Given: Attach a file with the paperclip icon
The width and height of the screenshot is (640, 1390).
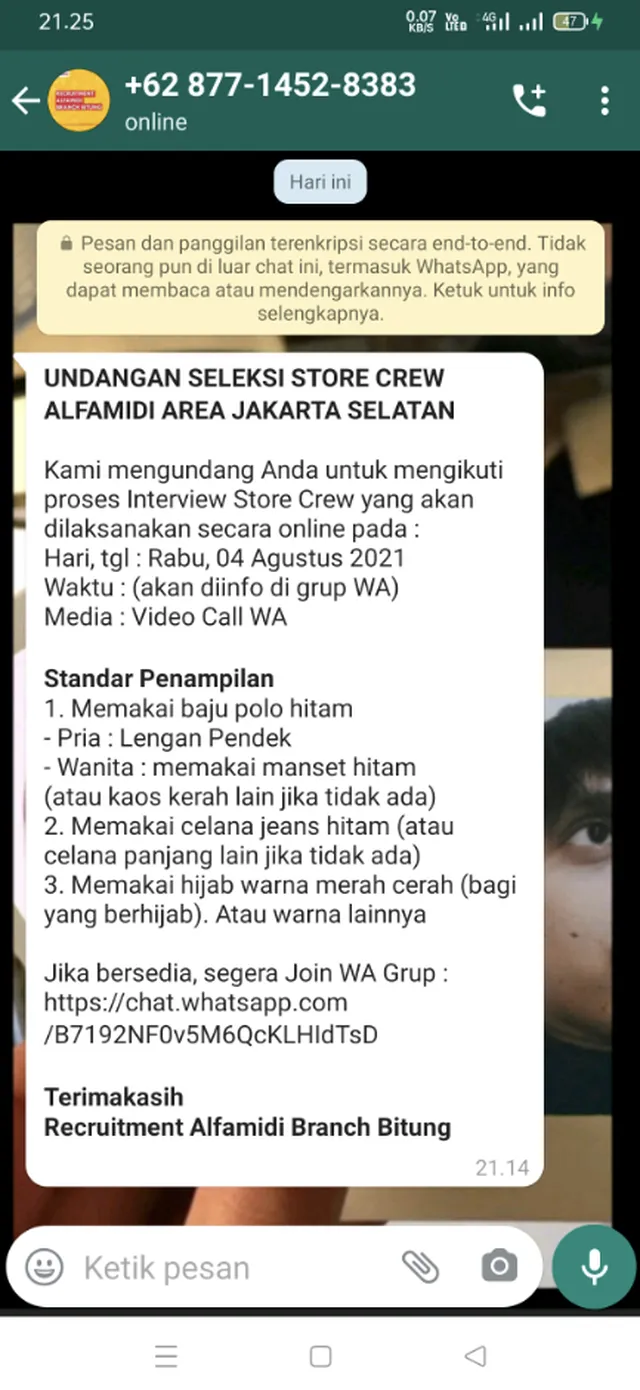Looking at the screenshot, I should [x=421, y=1267].
